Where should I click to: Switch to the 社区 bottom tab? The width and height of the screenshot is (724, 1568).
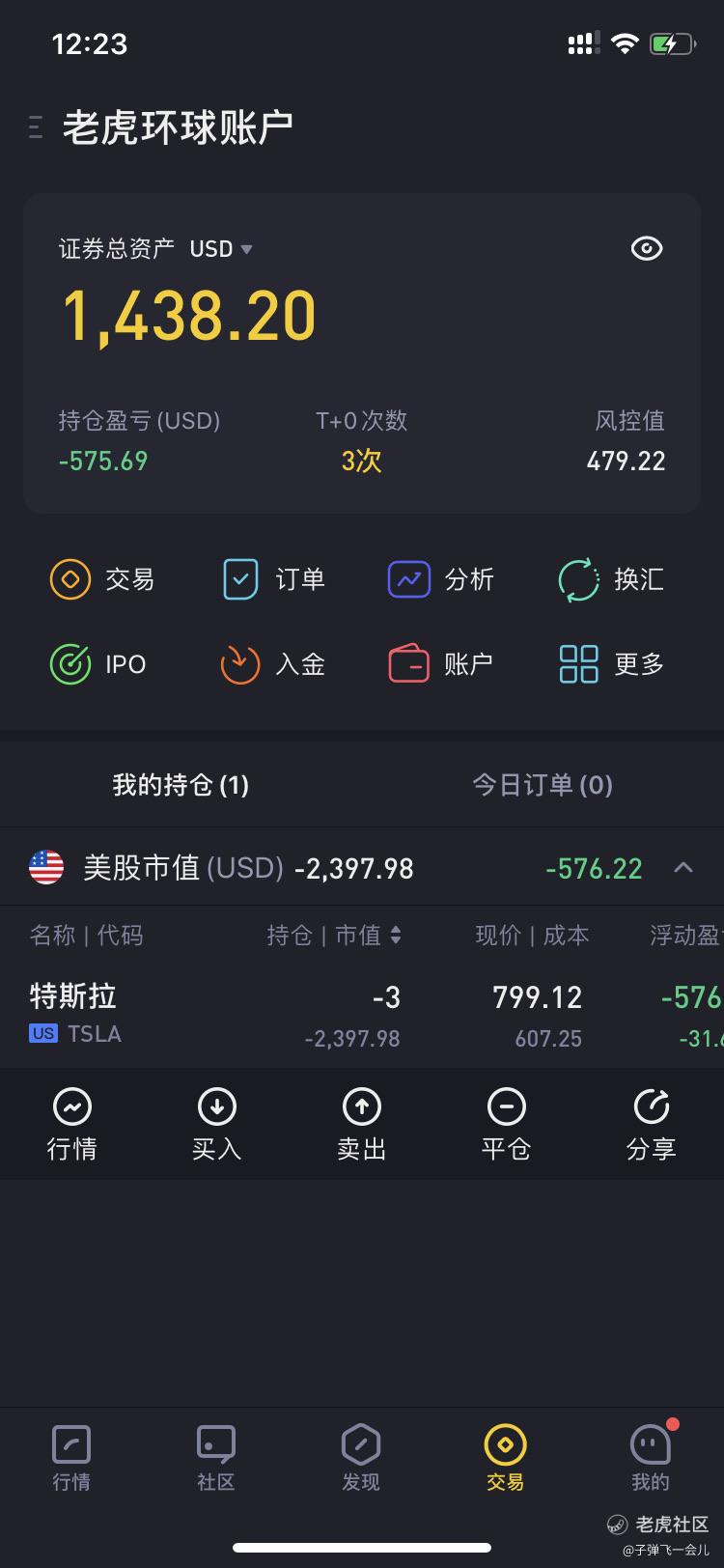pyautogui.click(x=216, y=1458)
